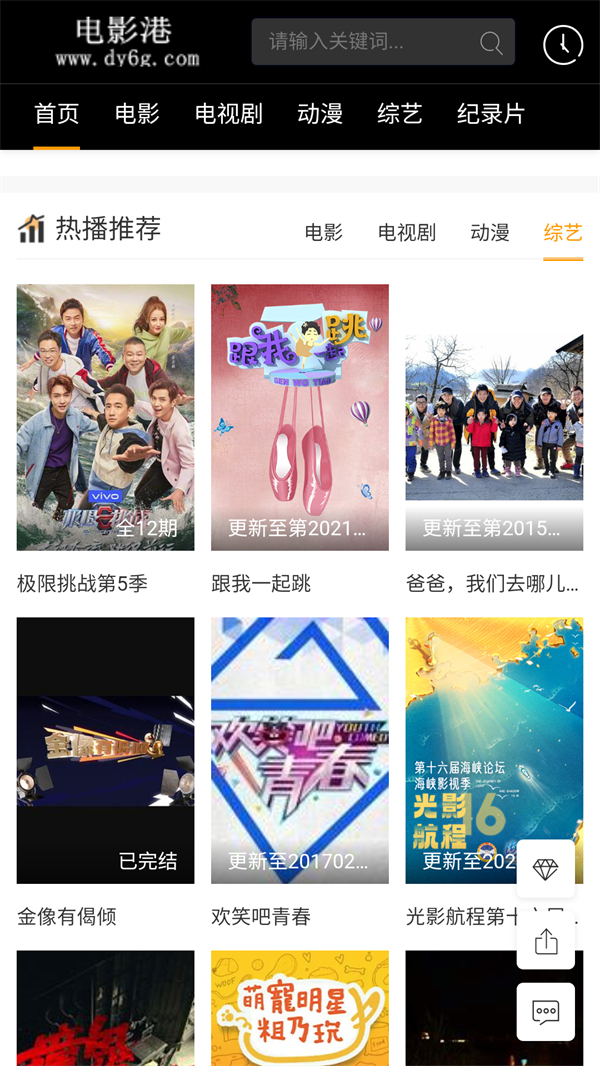Screen dimensions: 600x1066
Task: Open the 跟我一起跳 show card
Action: [299, 417]
